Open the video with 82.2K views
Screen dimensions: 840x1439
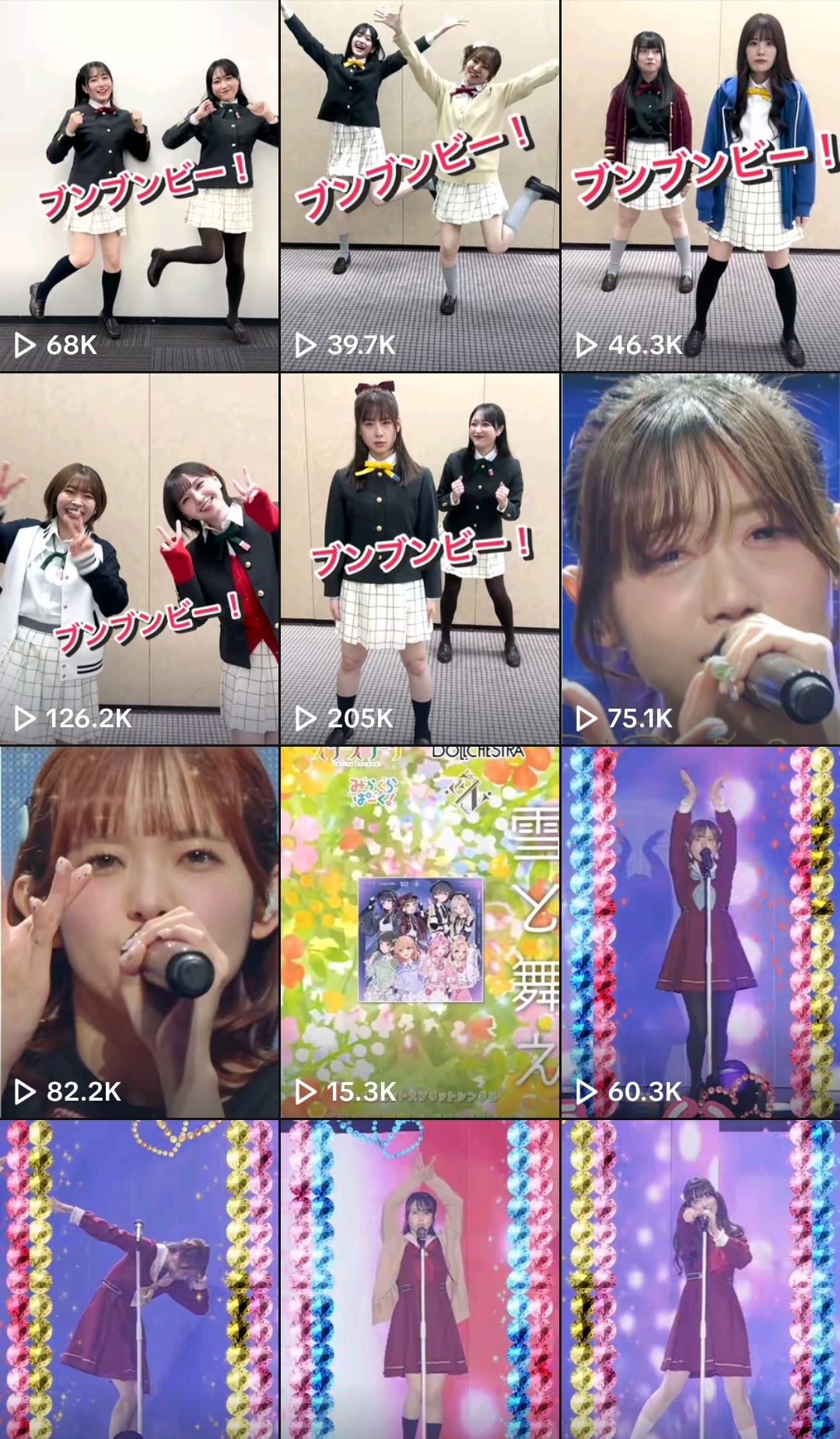pyautogui.click(x=139, y=932)
